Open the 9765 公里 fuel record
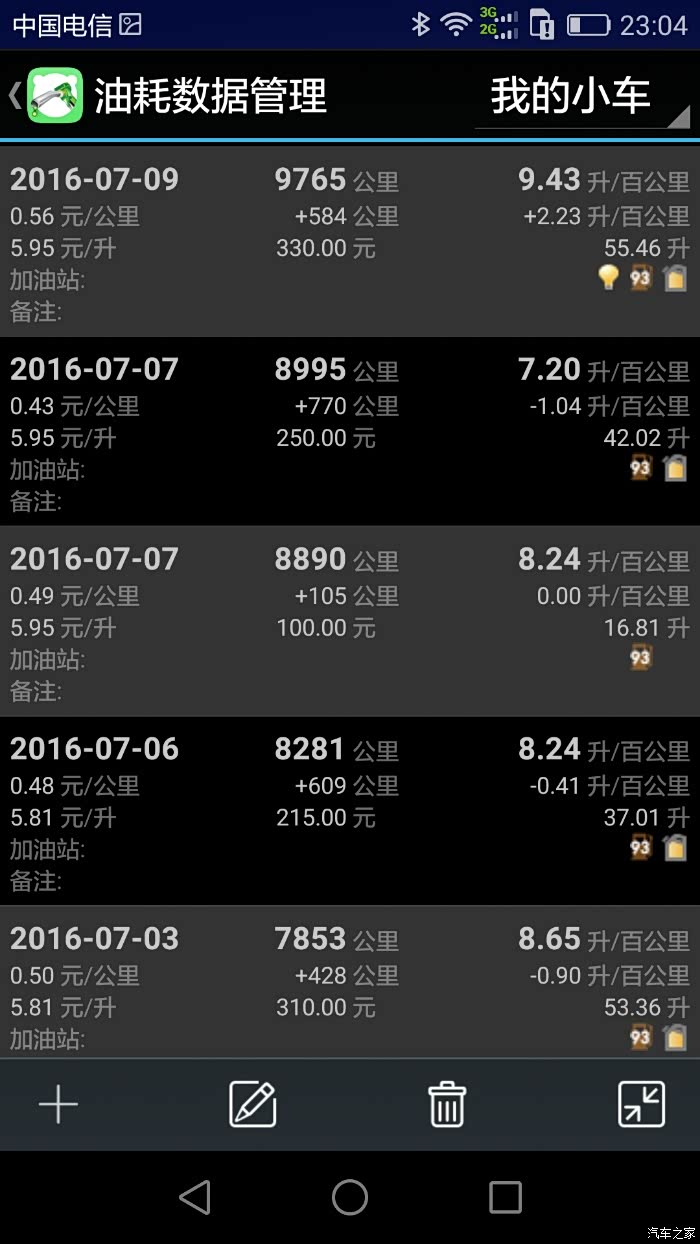Screen dimensions: 700x1244 click(x=350, y=241)
